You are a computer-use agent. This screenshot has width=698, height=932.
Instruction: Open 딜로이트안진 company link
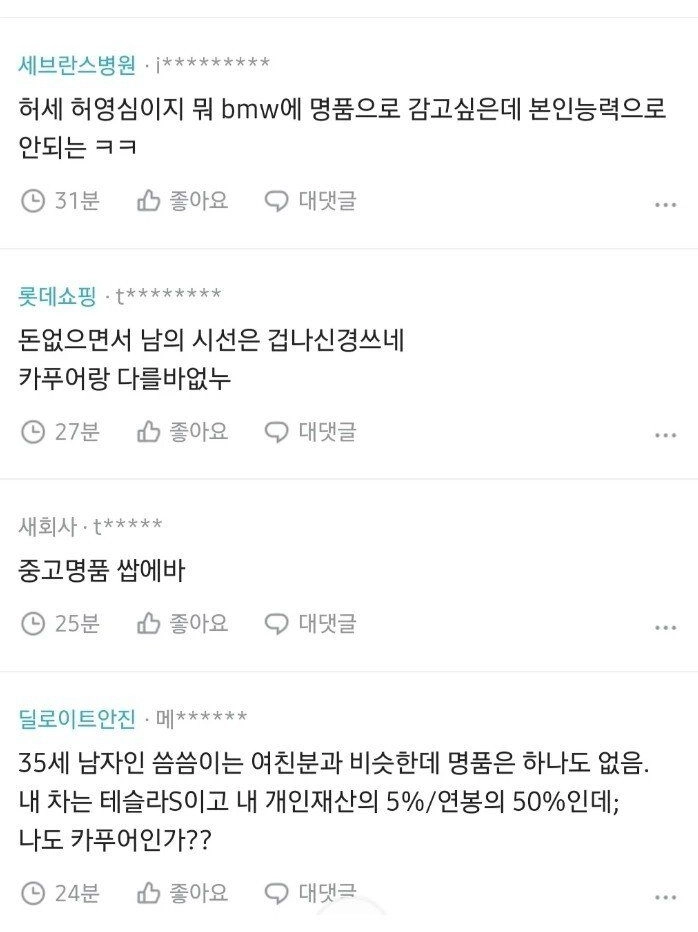(76, 719)
